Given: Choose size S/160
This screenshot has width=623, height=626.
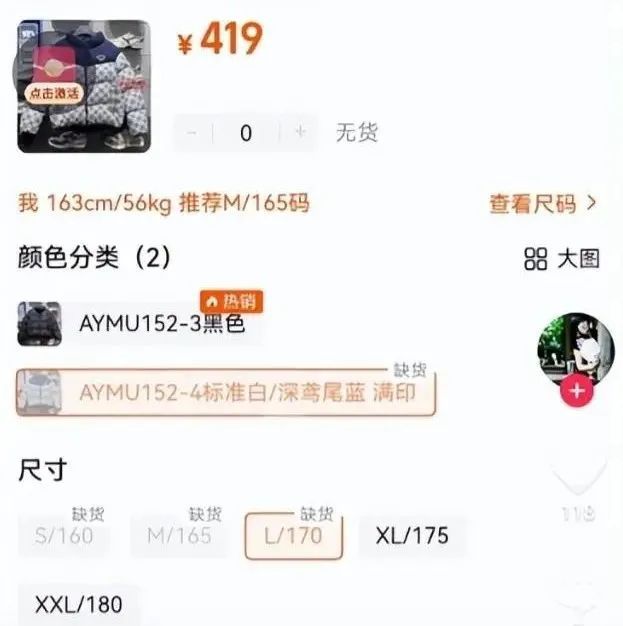Looking at the screenshot, I should [x=64, y=536].
